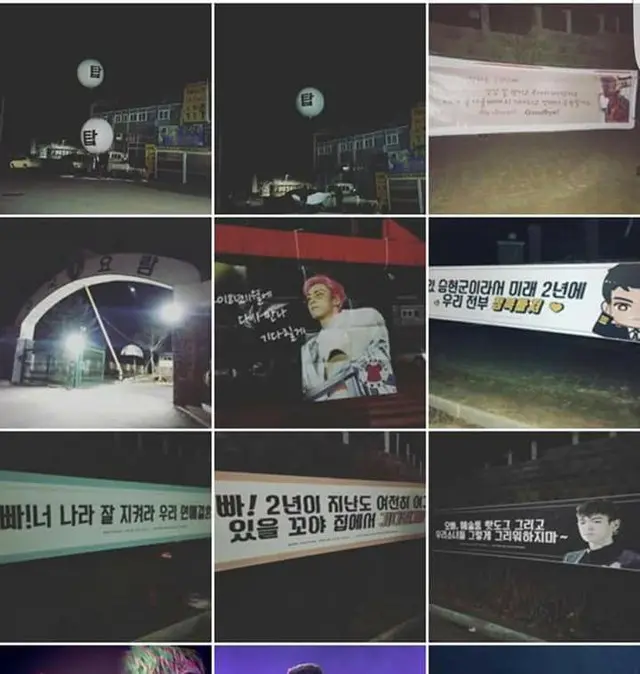Viewport: 640px width, 674px height.
Task: View the pink-haired man banner photo
Action: click(319, 323)
